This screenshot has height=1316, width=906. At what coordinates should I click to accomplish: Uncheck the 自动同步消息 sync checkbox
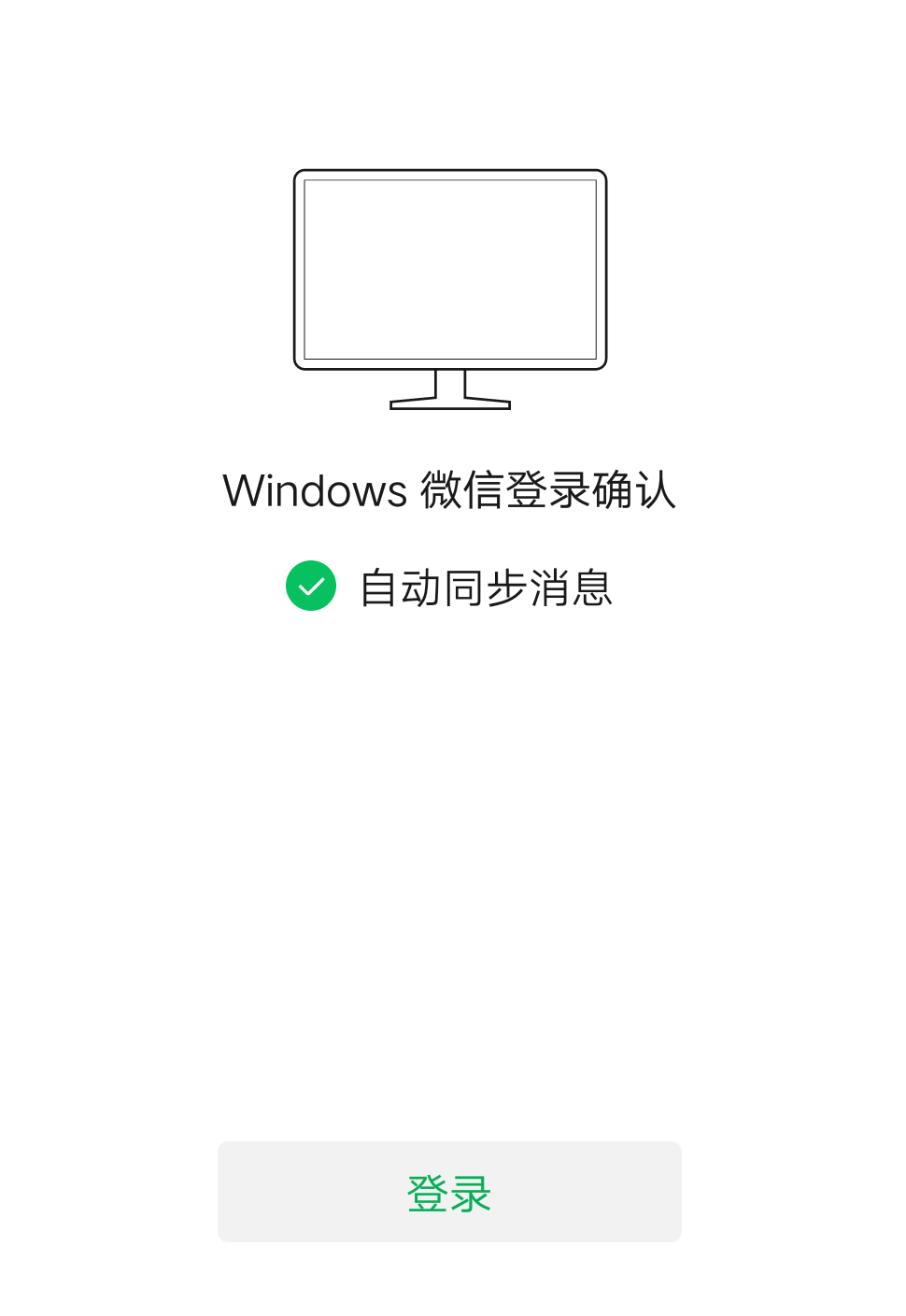click(x=311, y=587)
